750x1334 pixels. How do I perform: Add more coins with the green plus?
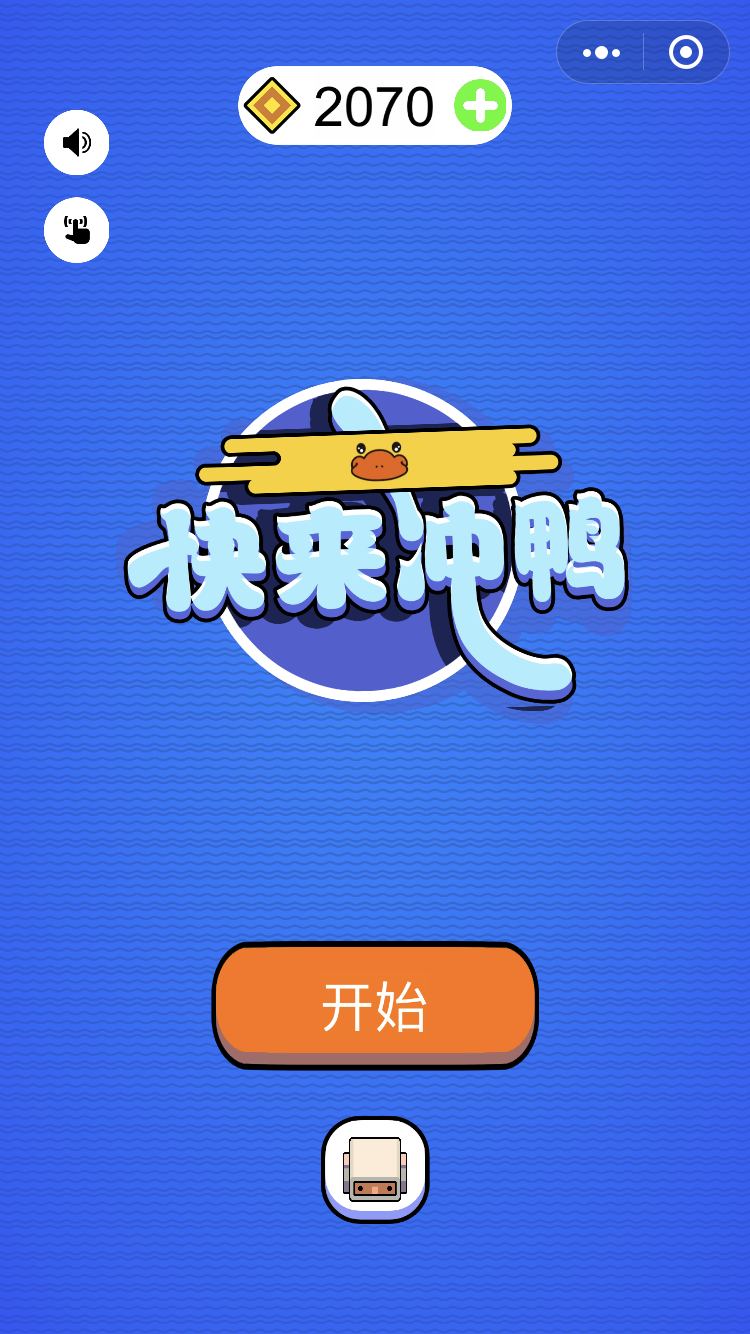(480, 106)
